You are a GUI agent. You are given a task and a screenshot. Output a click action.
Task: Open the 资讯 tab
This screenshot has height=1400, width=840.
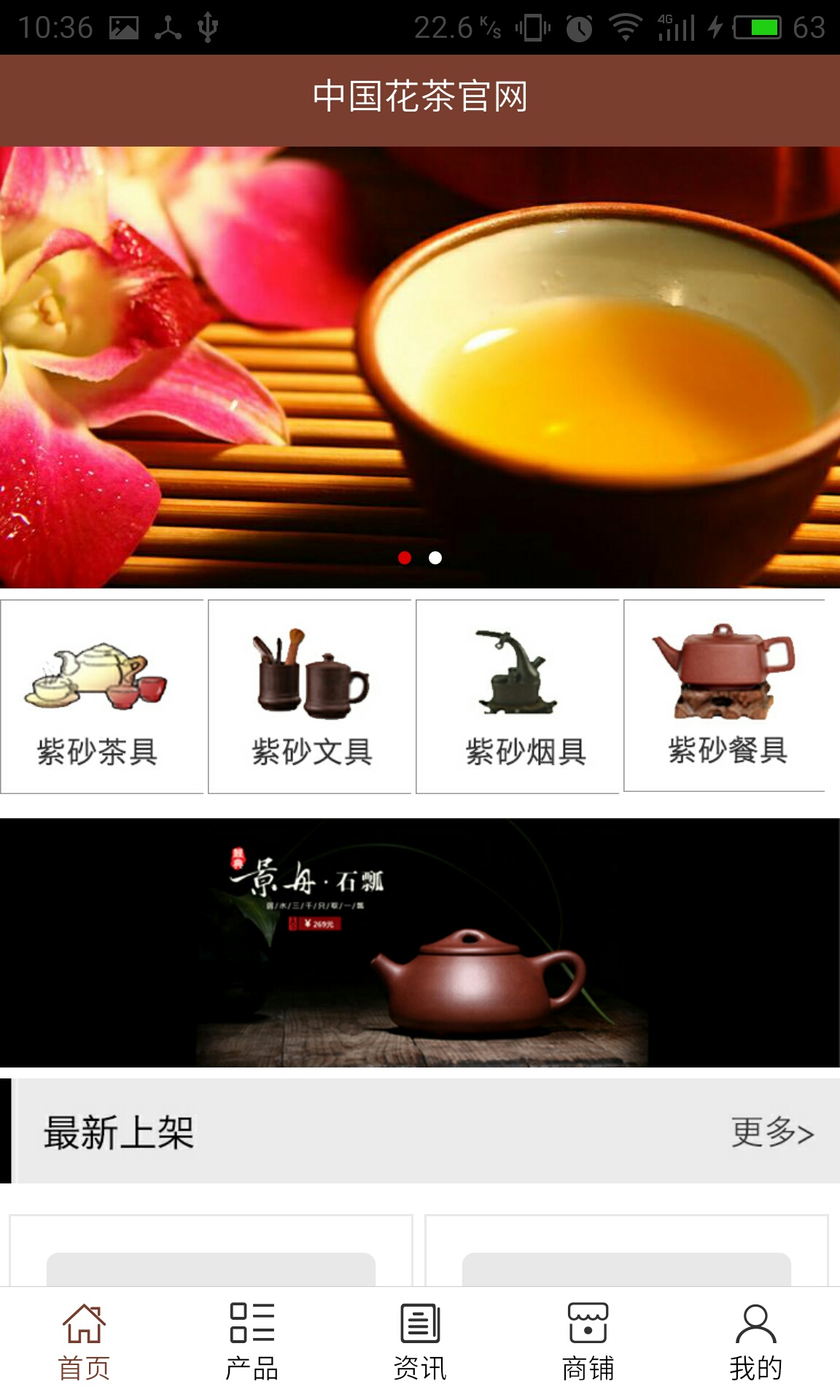tap(420, 1343)
